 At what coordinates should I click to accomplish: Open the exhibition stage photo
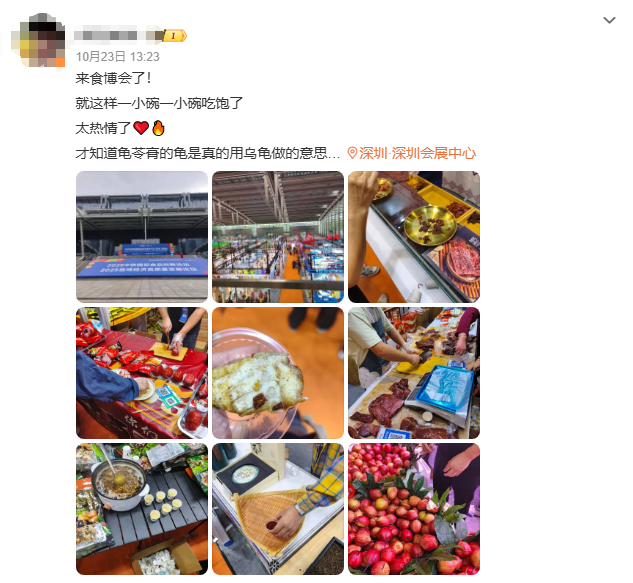pos(142,237)
